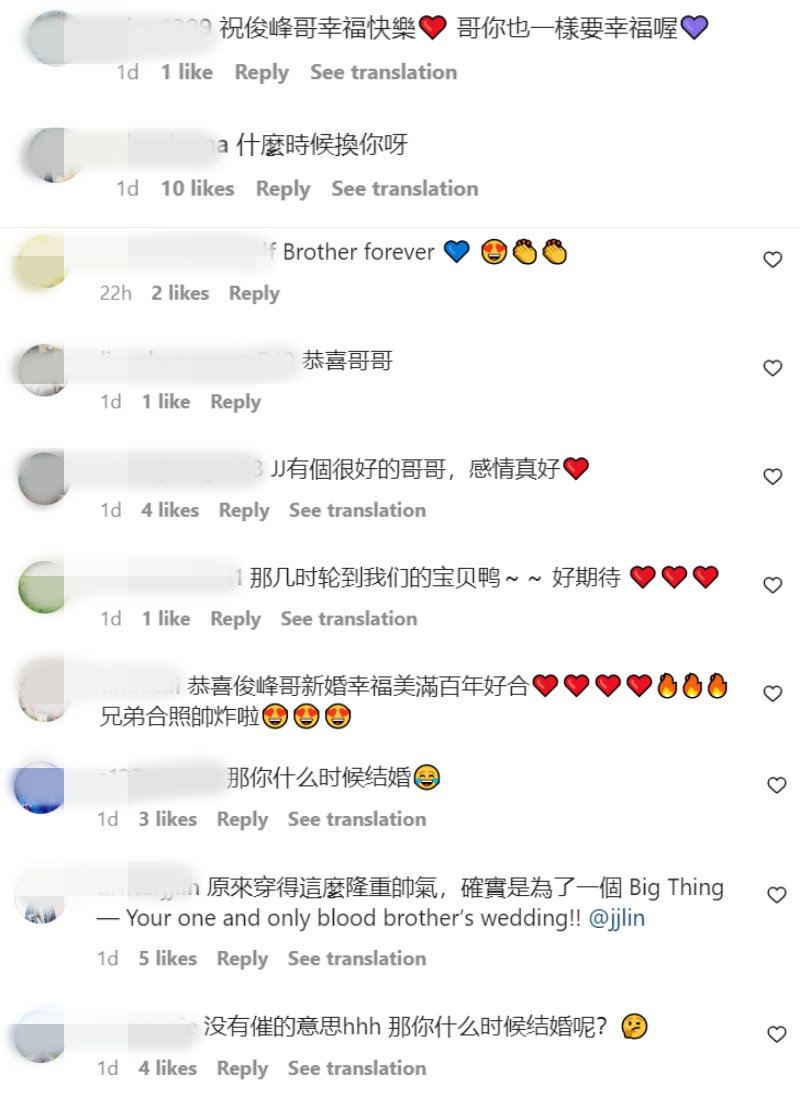Like the 'Brother forever' comment

[772, 260]
